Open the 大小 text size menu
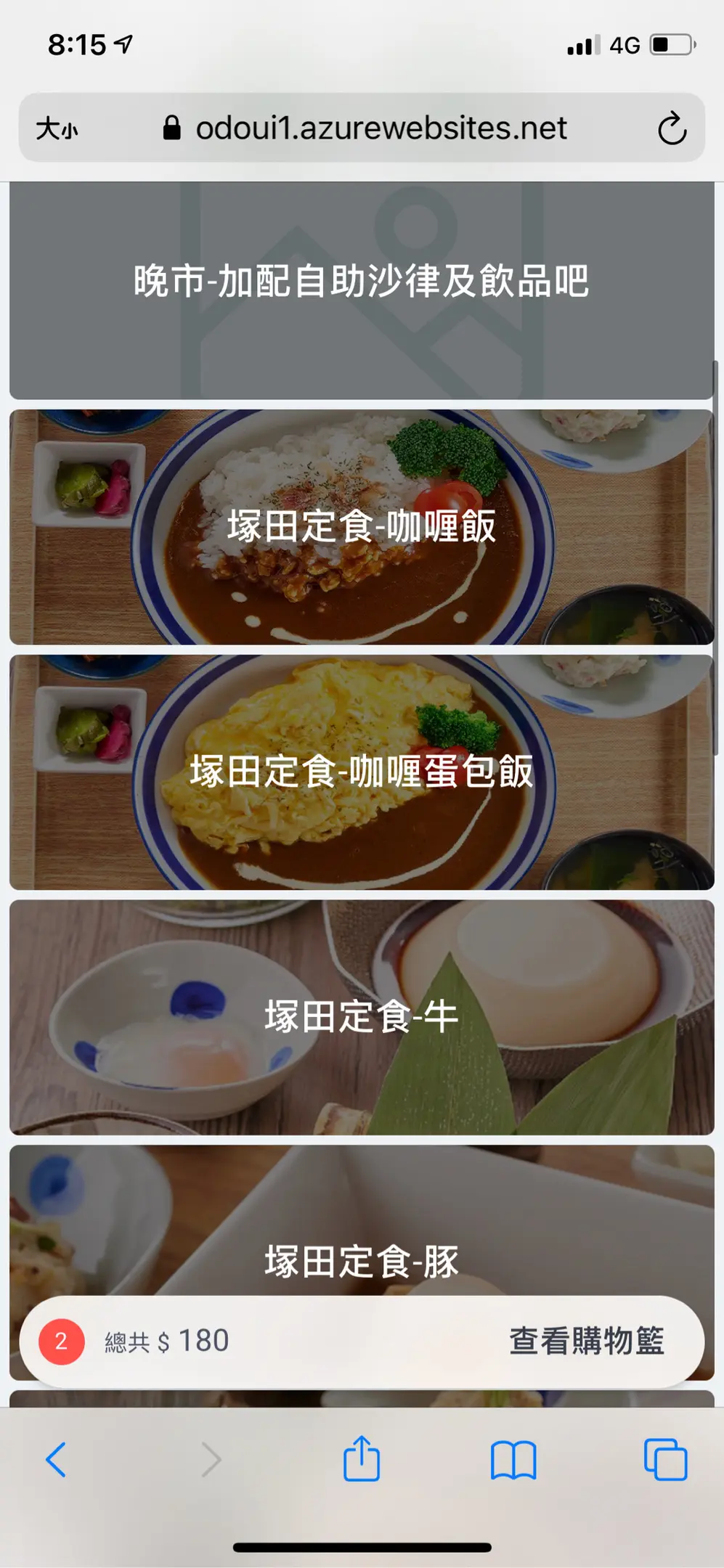Screen dimensions: 724x1568 coord(57,128)
